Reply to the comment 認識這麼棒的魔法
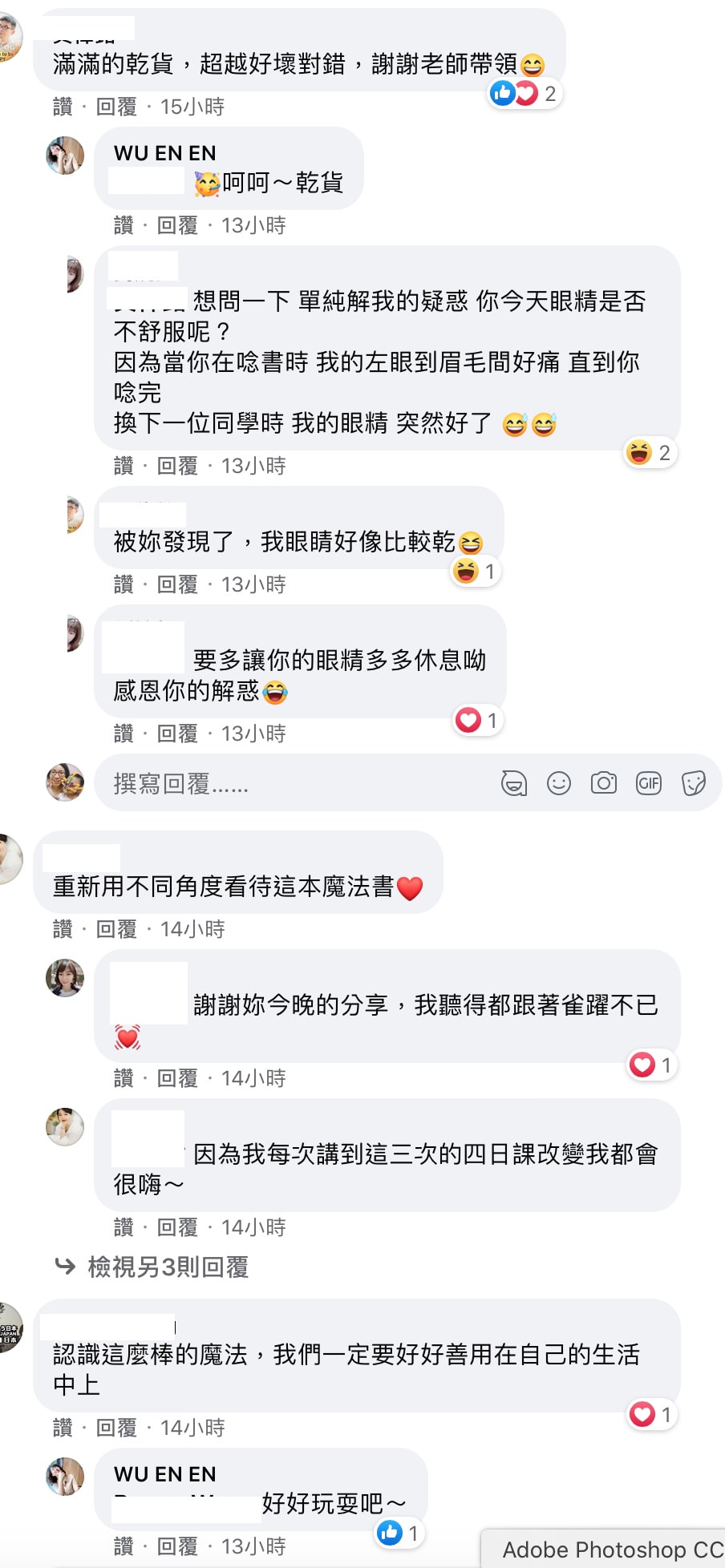The height and width of the screenshot is (1568, 725). click(116, 1428)
